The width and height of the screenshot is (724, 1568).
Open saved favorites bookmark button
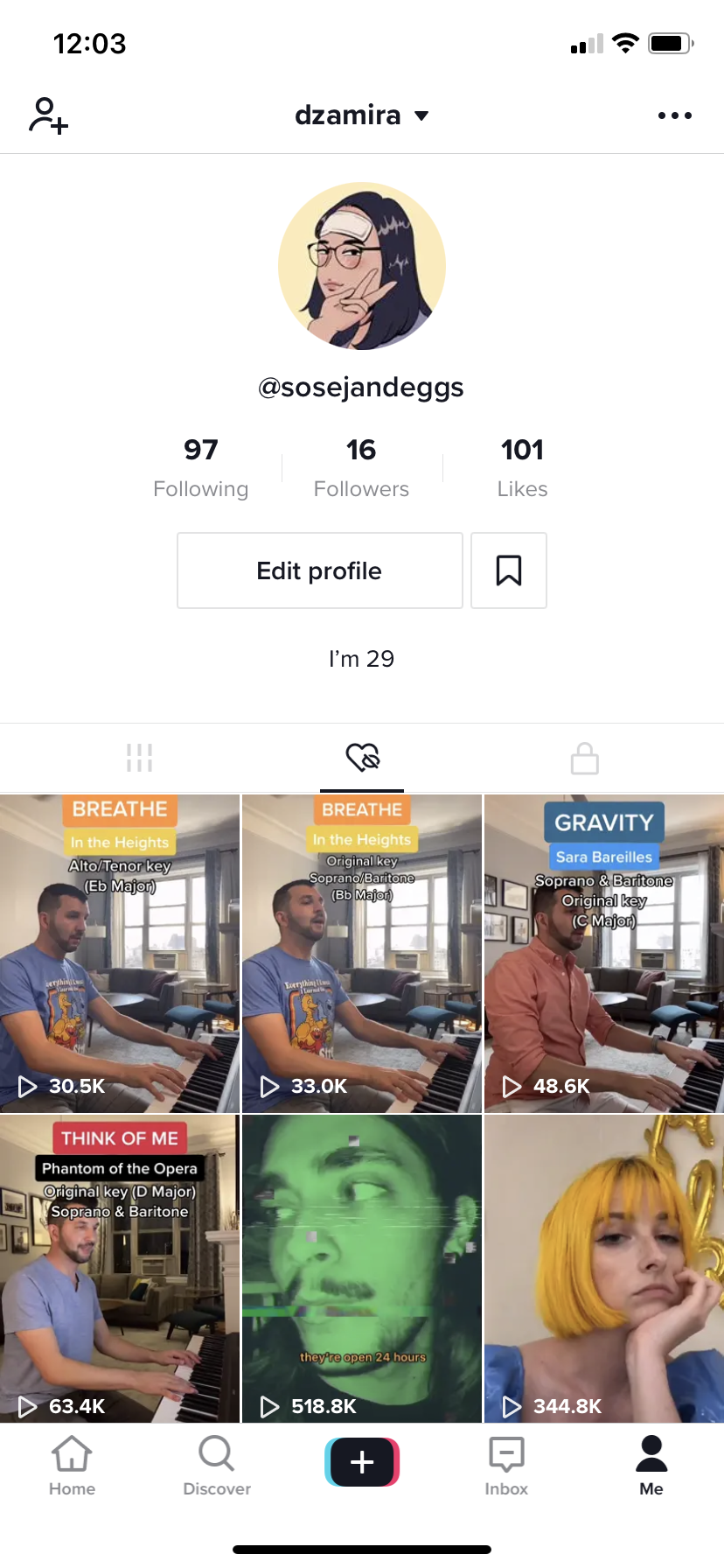pos(508,570)
